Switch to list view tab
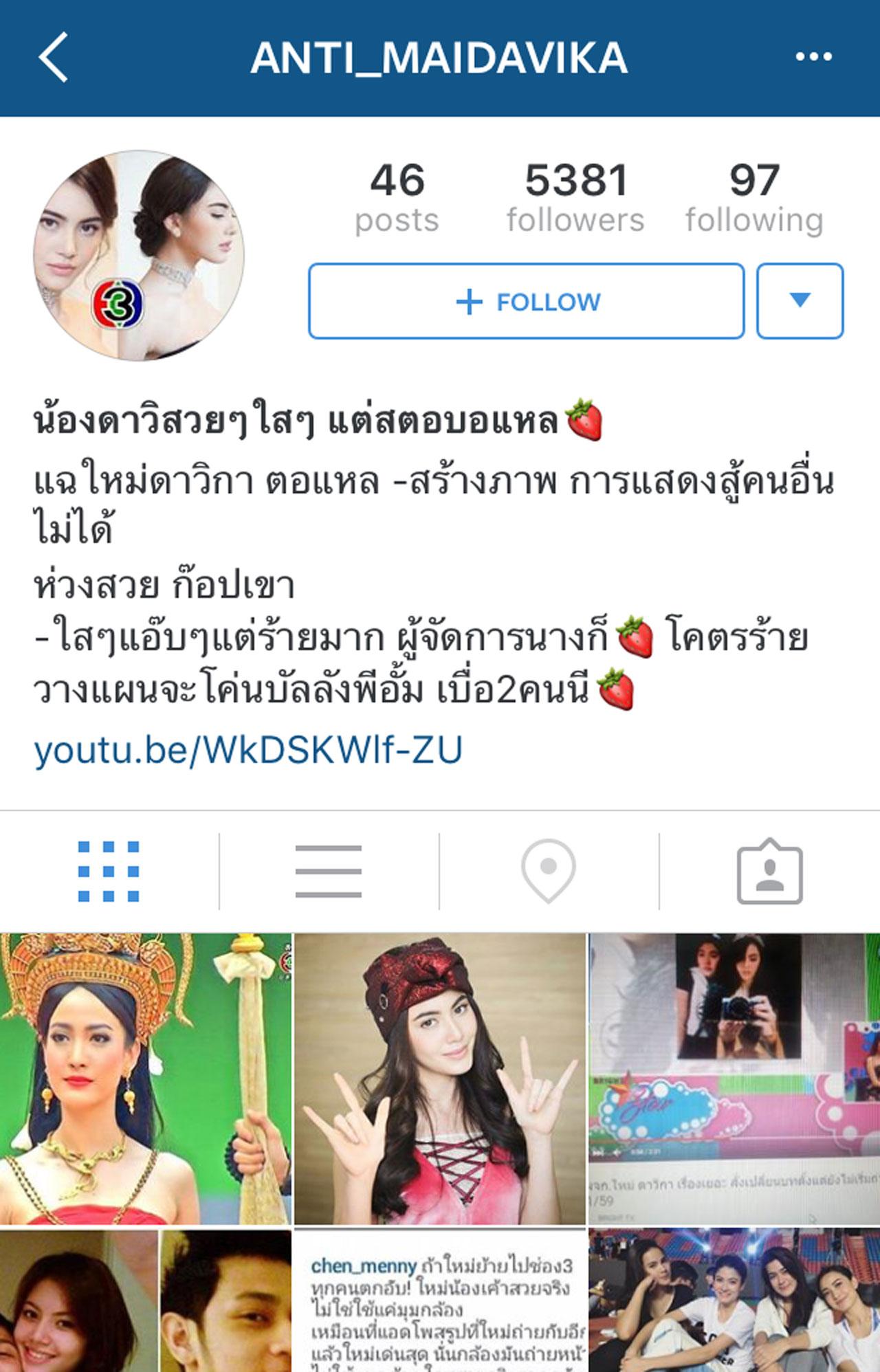This screenshot has height=1372, width=880. (x=329, y=871)
